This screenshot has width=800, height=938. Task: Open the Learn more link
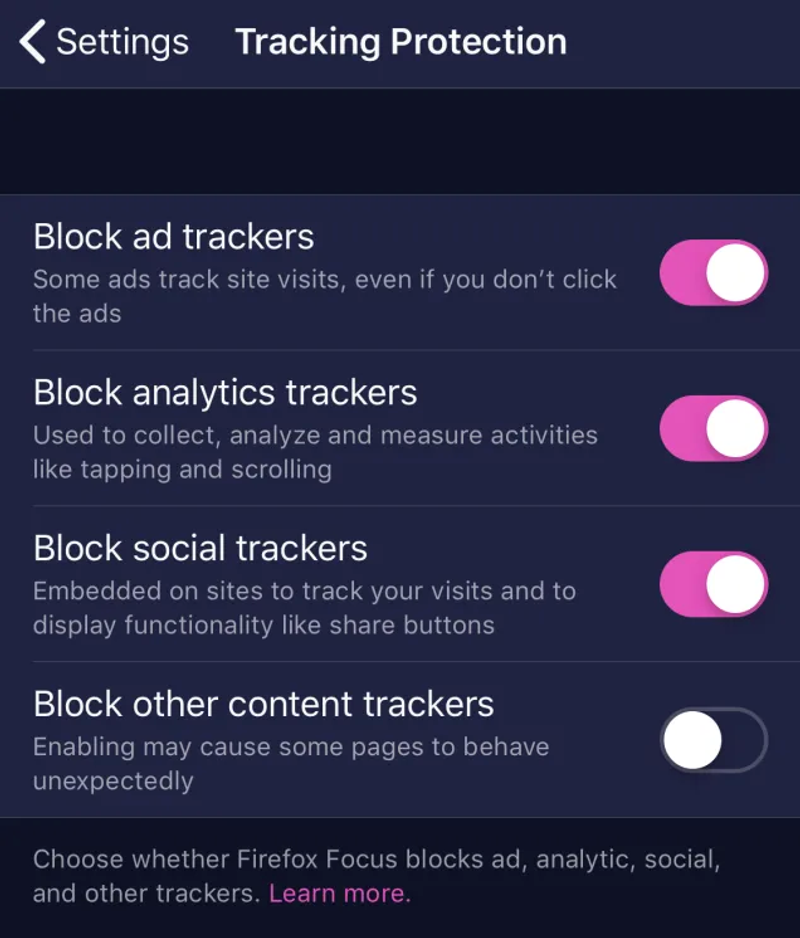pos(339,893)
